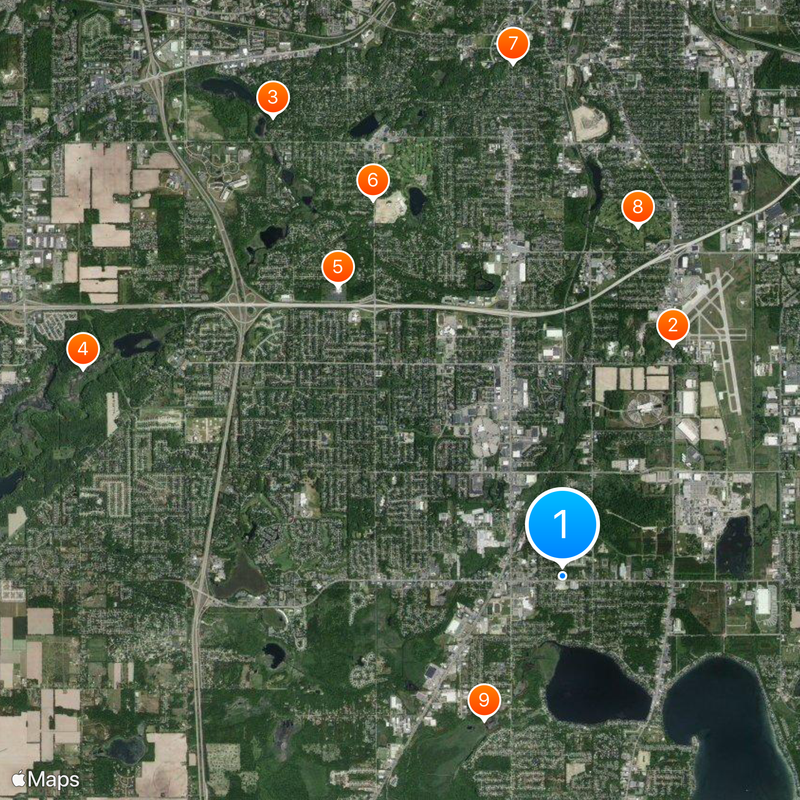Tap map pin number 5

(x=337, y=266)
